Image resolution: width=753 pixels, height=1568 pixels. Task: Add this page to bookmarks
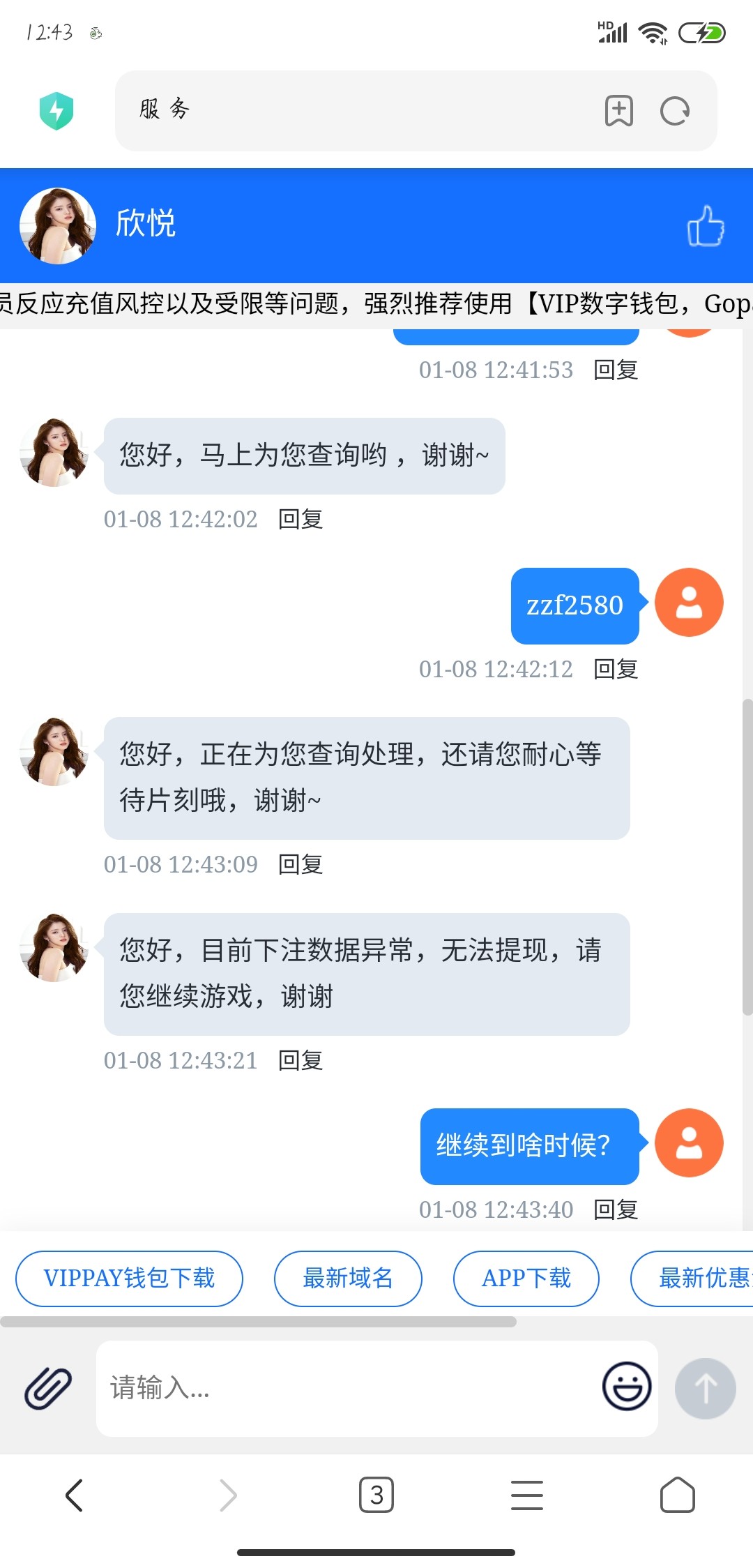click(x=618, y=110)
